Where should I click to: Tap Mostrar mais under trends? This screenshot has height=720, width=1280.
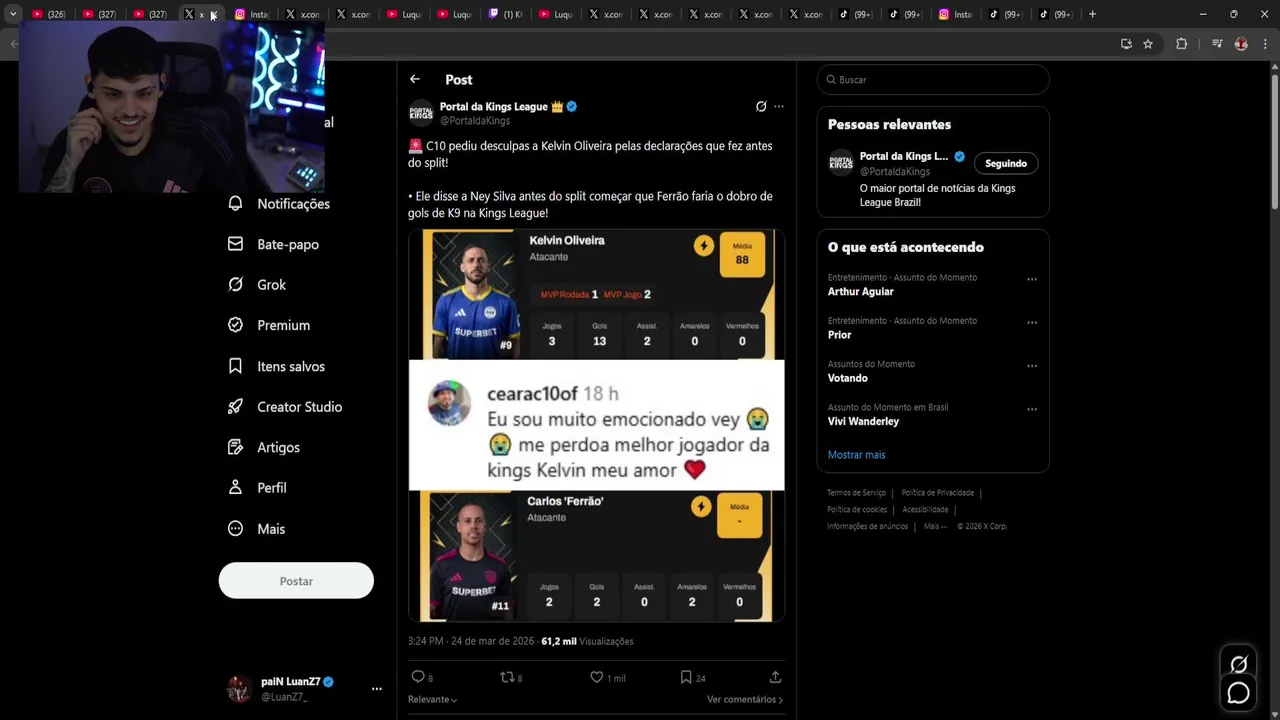click(x=856, y=455)
